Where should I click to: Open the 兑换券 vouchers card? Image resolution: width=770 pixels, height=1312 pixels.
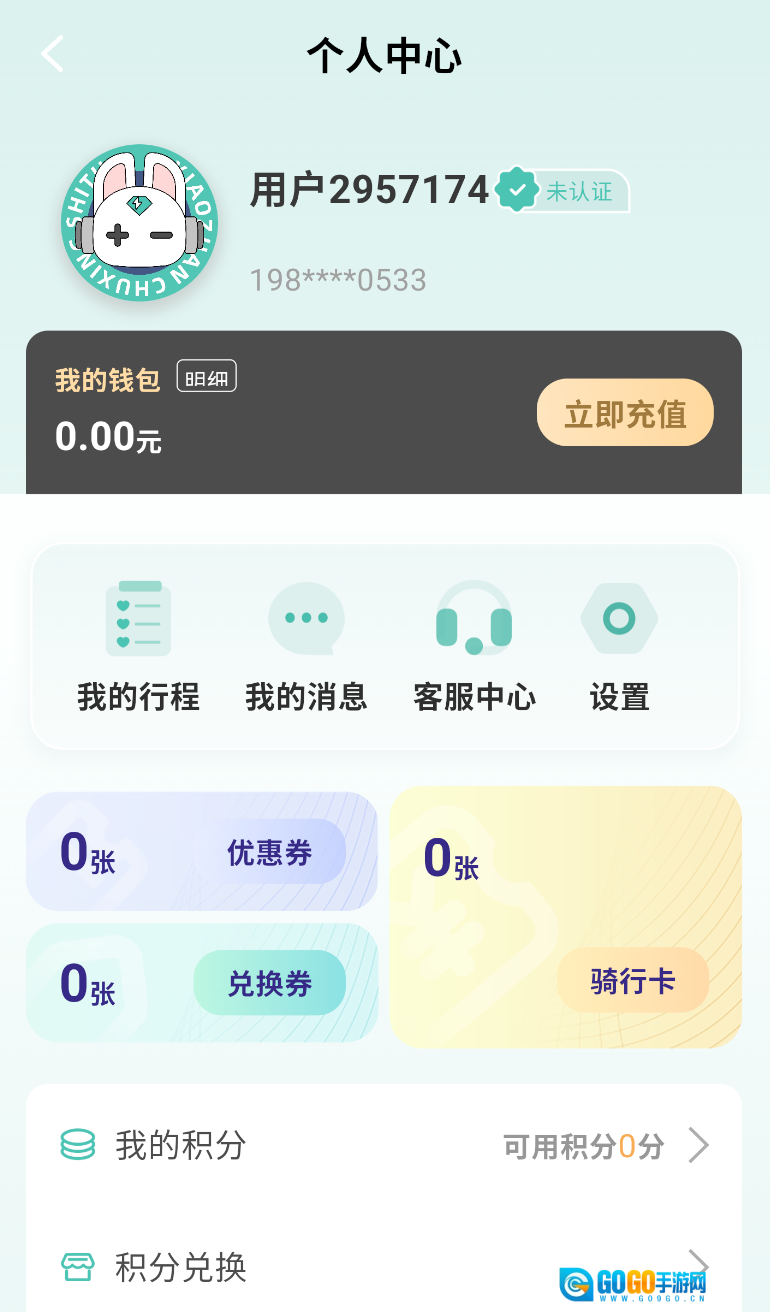tap(270, 983)
